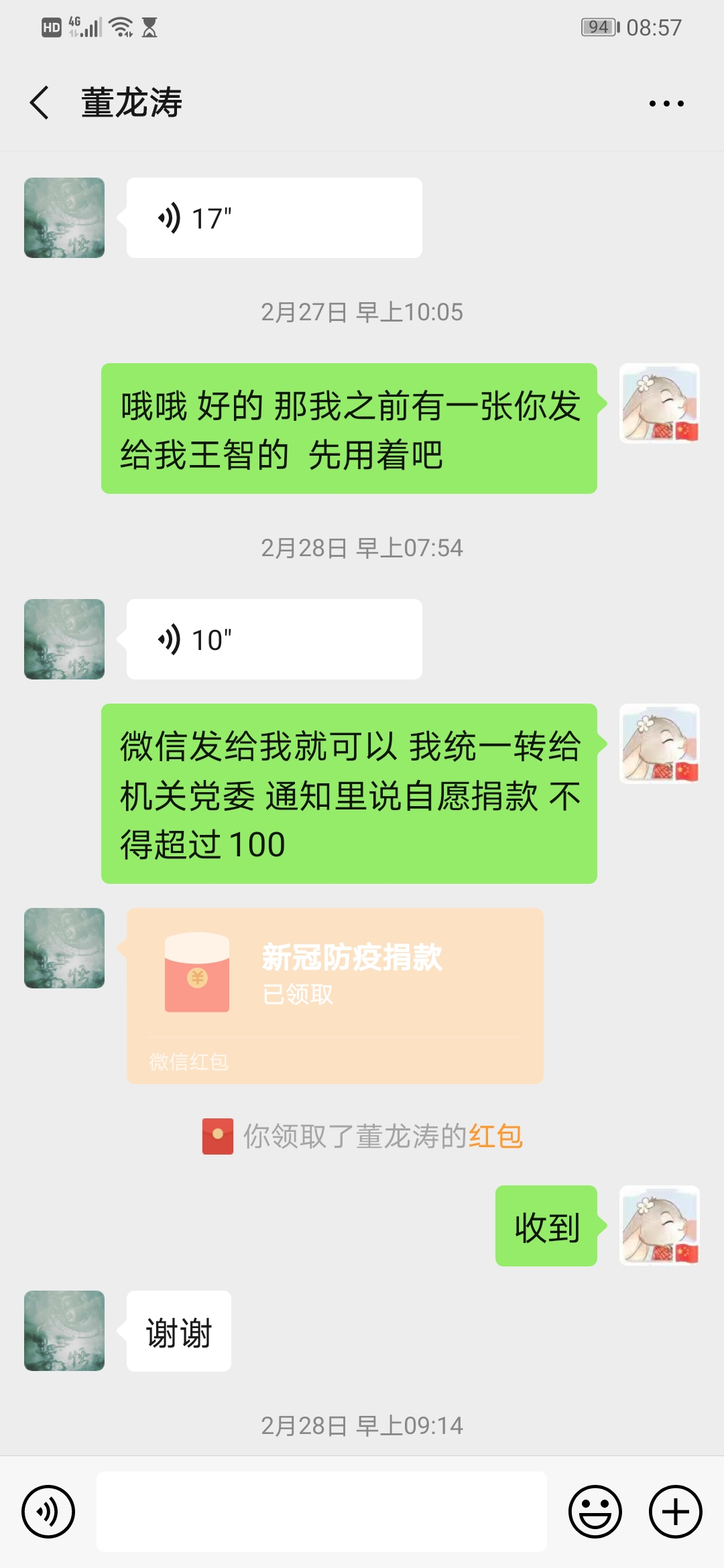Play the 10-second voice message
This screenshot has width=724, height=1568.
(x=274, y=639)
